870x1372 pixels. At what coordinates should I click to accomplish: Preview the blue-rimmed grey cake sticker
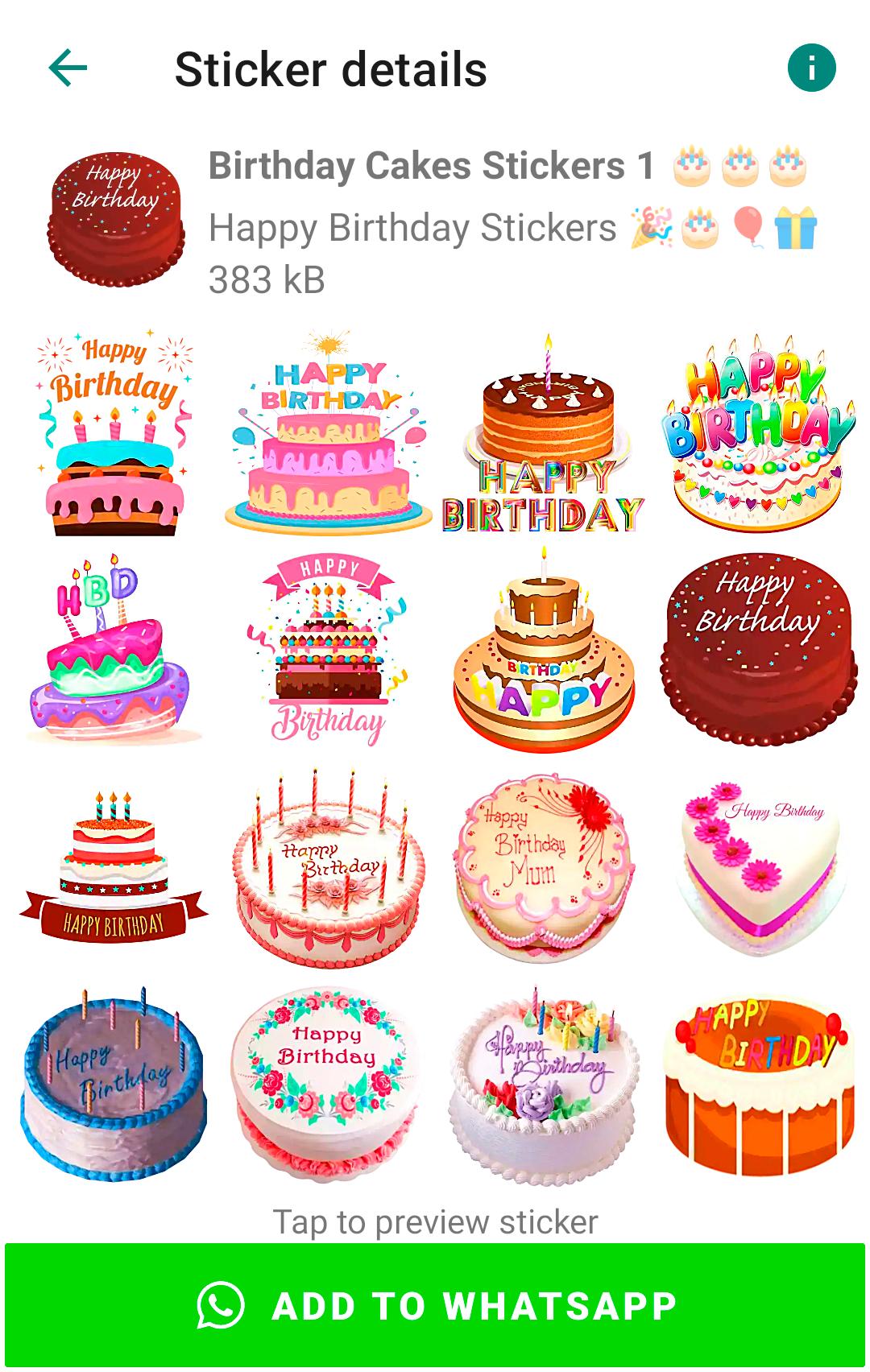113,1083
